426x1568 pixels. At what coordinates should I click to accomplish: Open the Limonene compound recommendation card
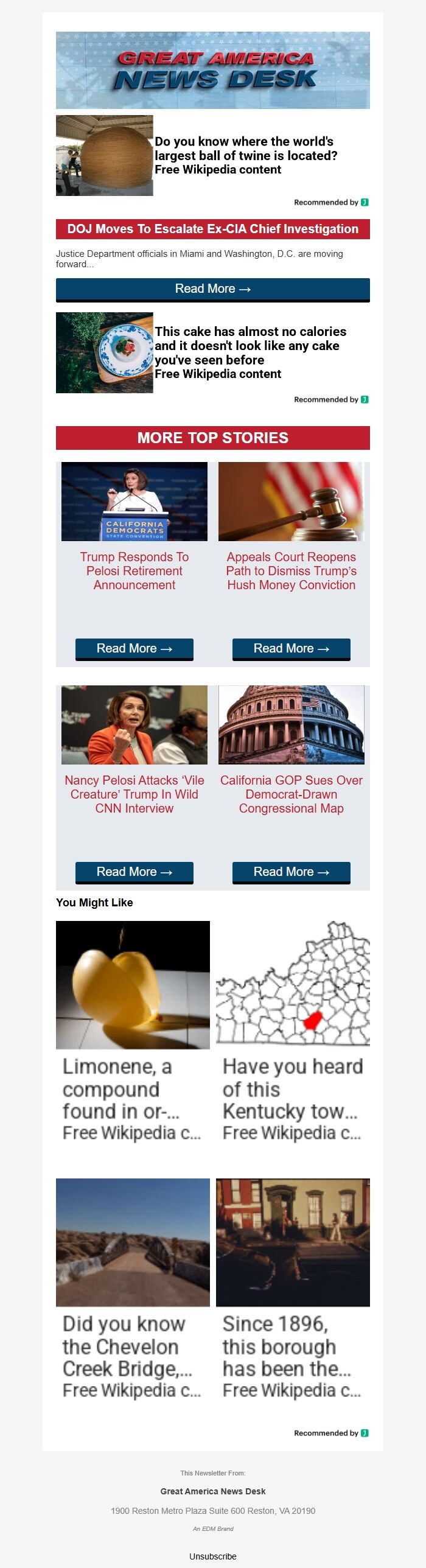pos(133,1031)
